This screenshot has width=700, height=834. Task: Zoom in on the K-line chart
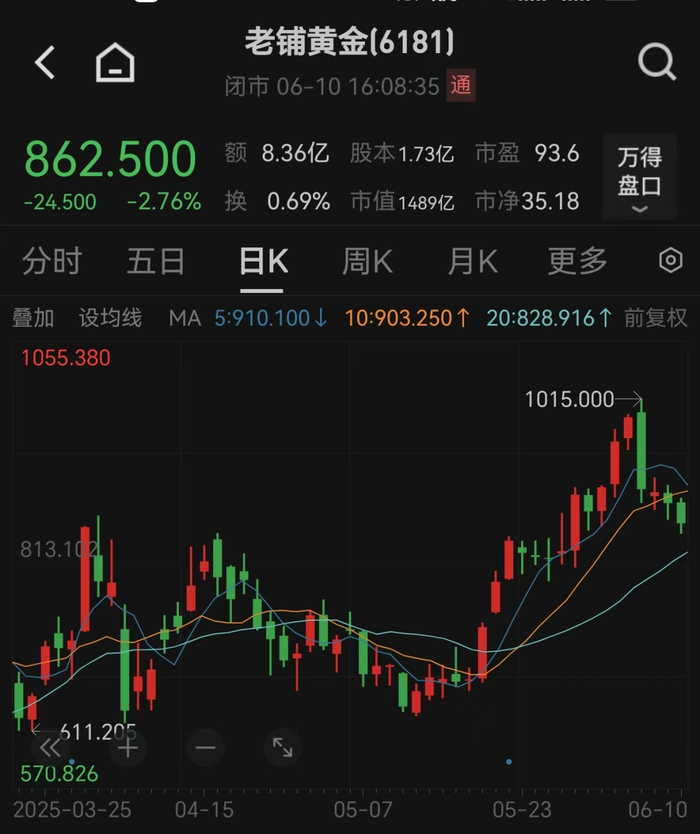(128, 747)
